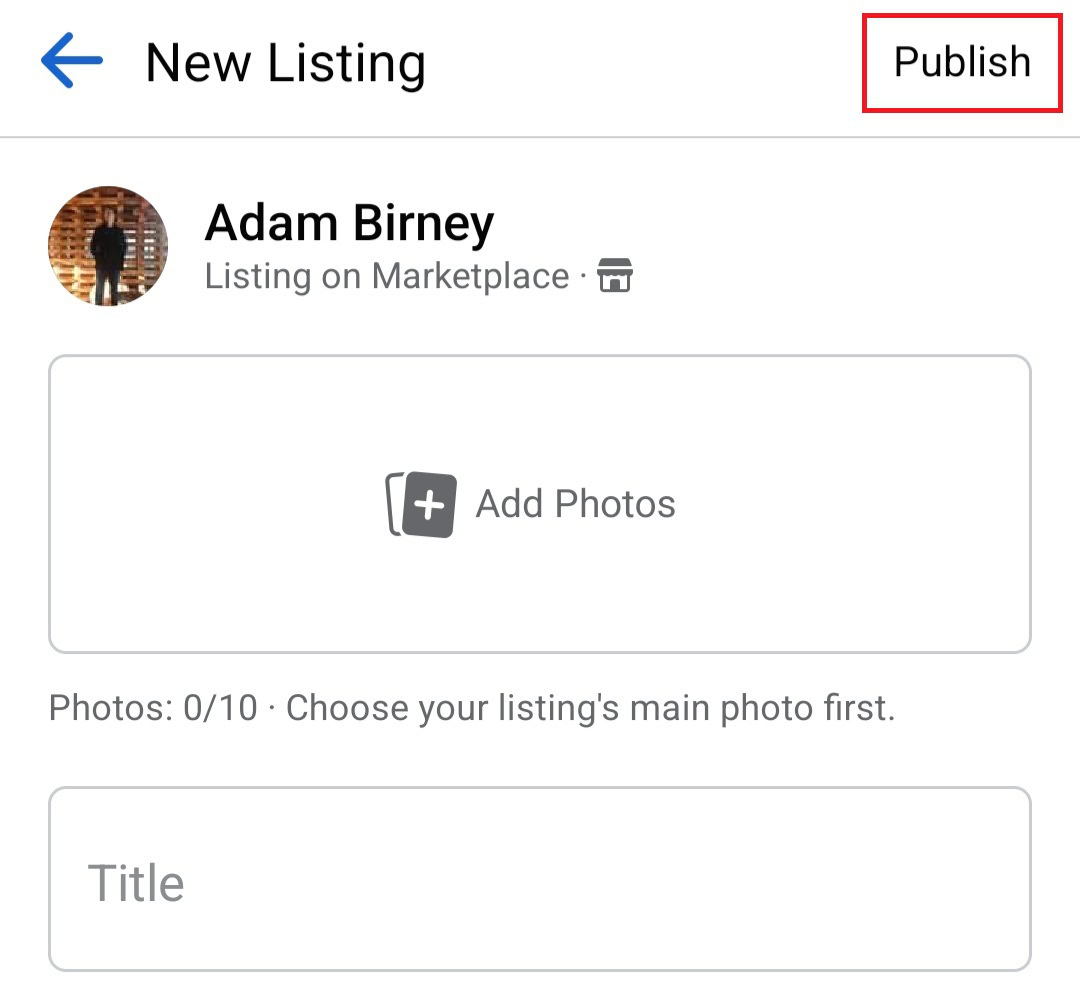The image size is (1080, 1004).
Task: Publish the new listing
Action: tap(961, 62)
